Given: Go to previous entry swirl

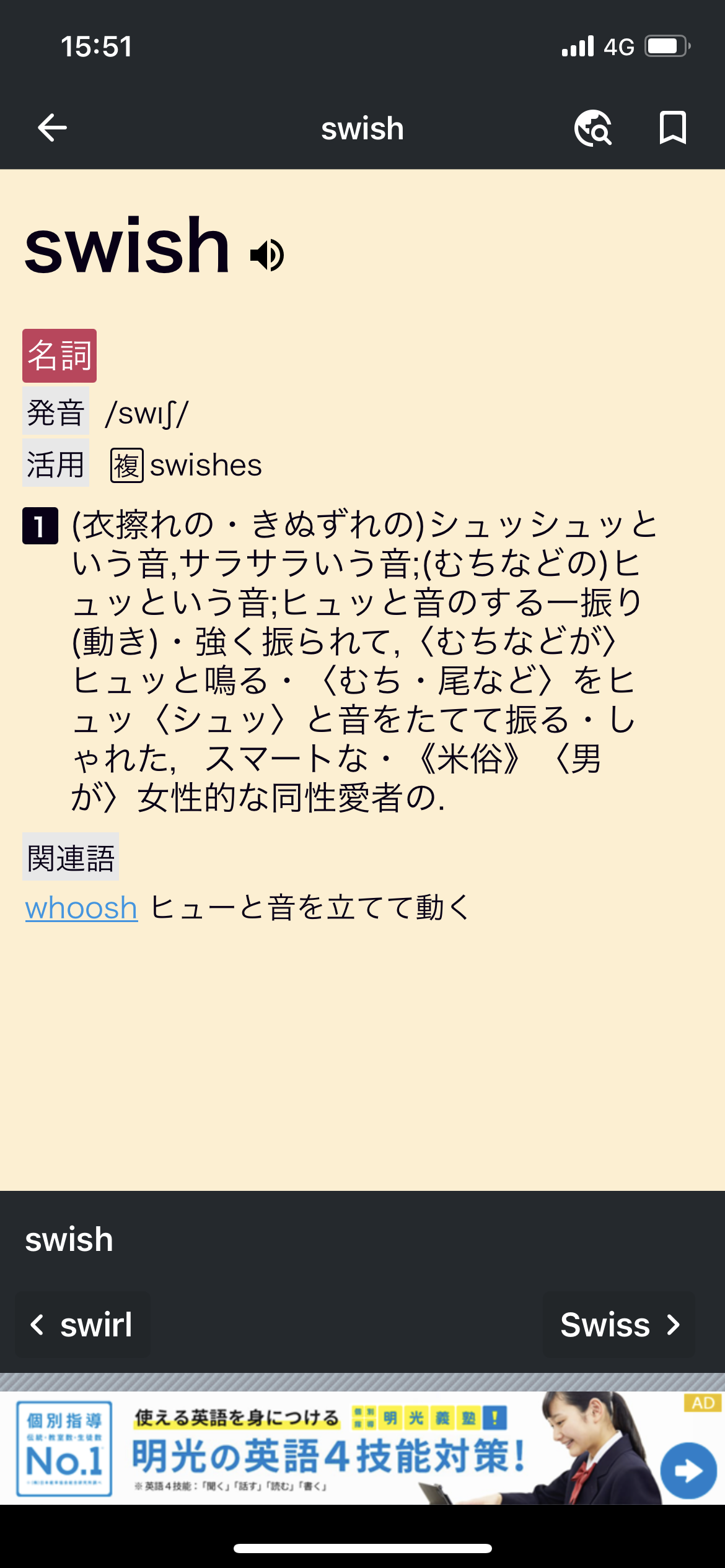Looking at the screenshot, I should (x=82, y=1325).
